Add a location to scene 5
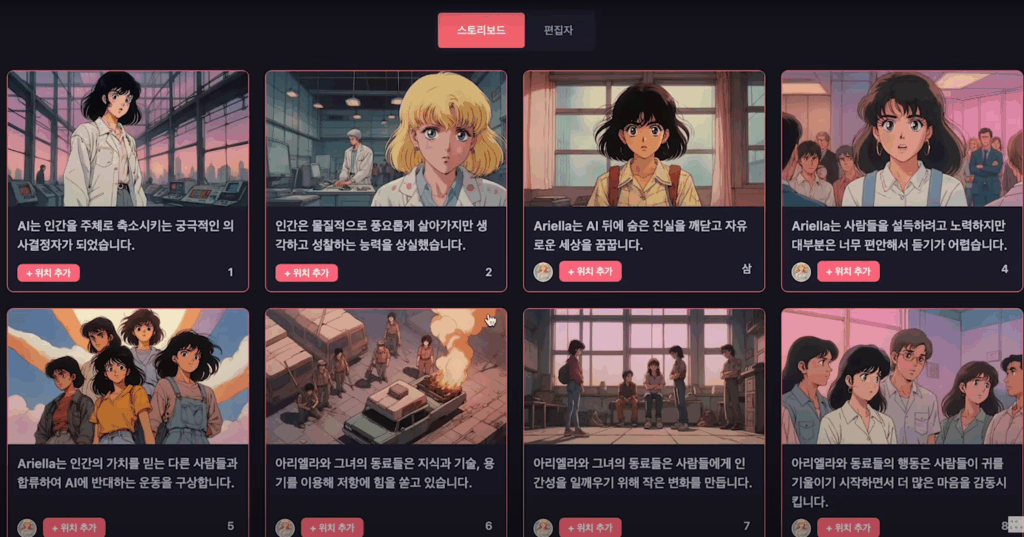 point(74,527)
